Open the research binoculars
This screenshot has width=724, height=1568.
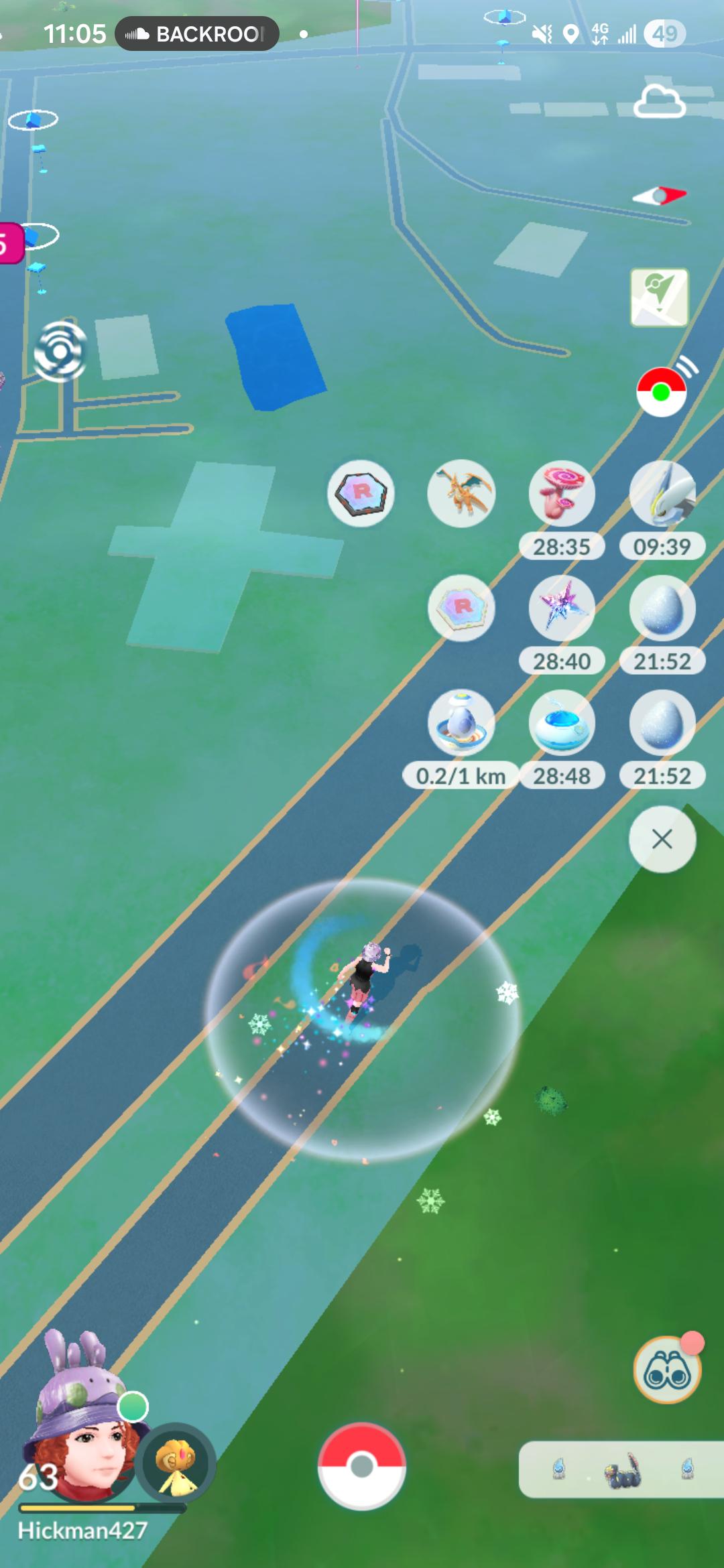point(667,1370)
